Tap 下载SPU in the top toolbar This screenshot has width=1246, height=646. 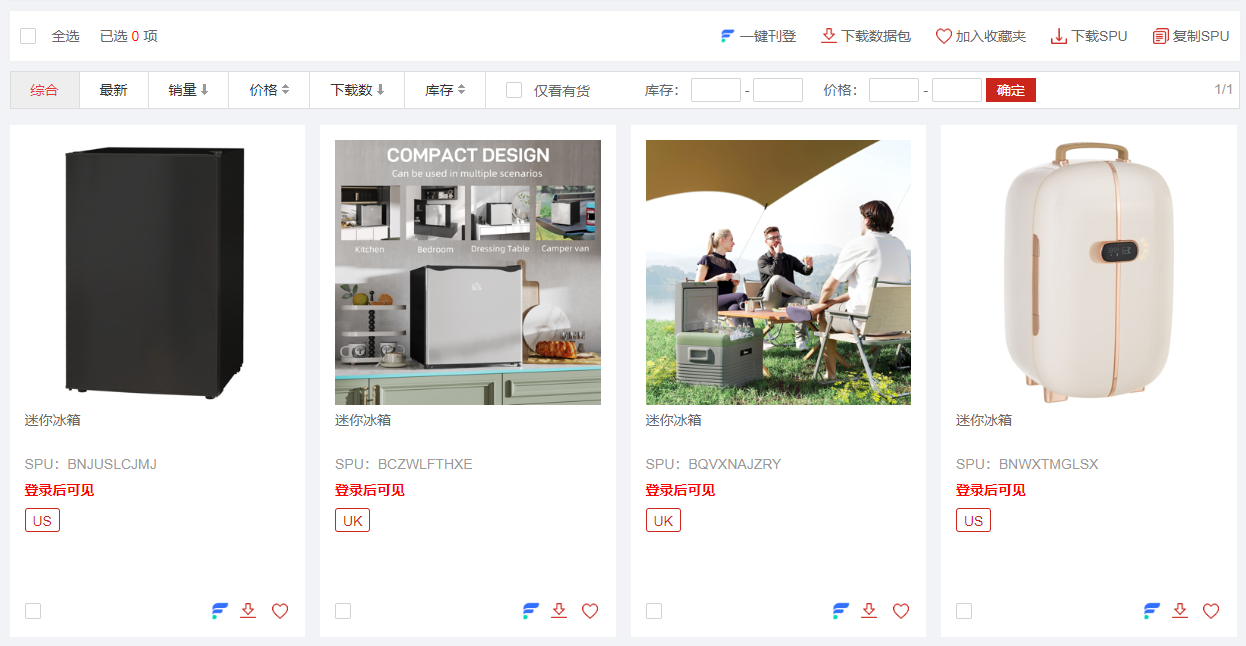coord(1088,36)
